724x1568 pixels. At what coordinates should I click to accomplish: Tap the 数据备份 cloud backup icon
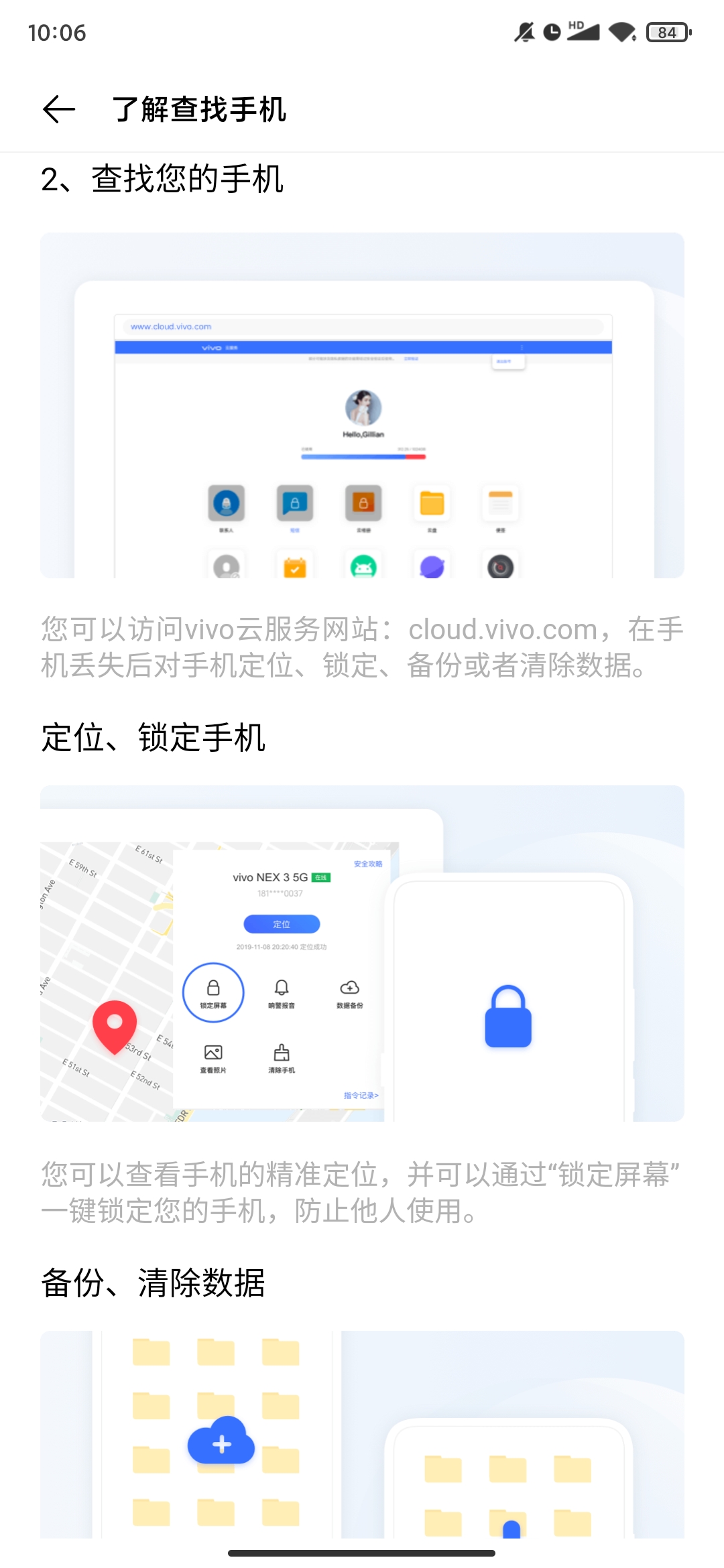349,986
